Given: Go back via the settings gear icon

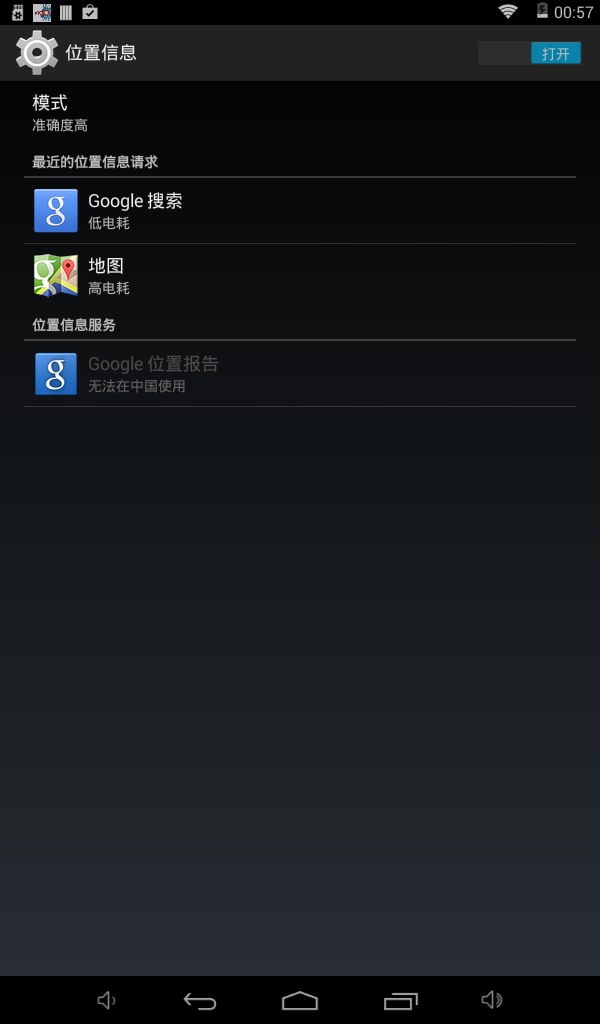Looking at the screenshot, I should click(x=36, y=52).
